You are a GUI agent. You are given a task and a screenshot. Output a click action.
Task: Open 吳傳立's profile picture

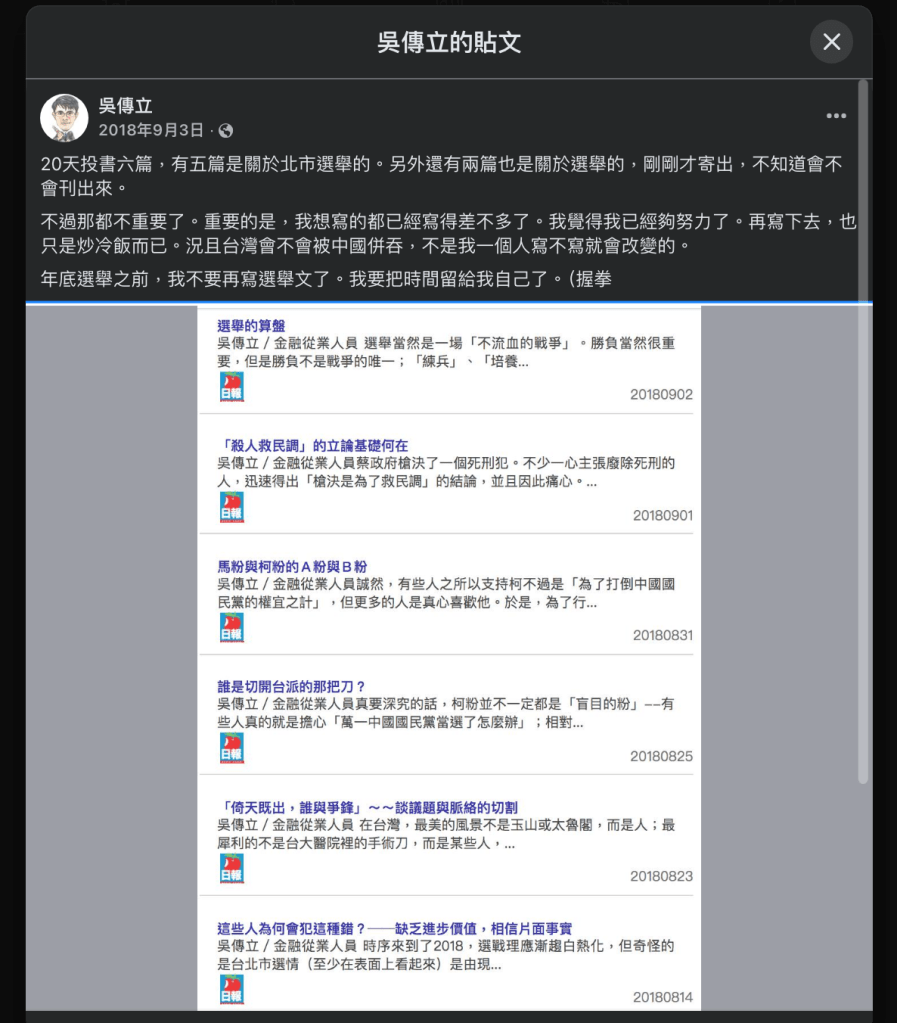coord(64,117)
